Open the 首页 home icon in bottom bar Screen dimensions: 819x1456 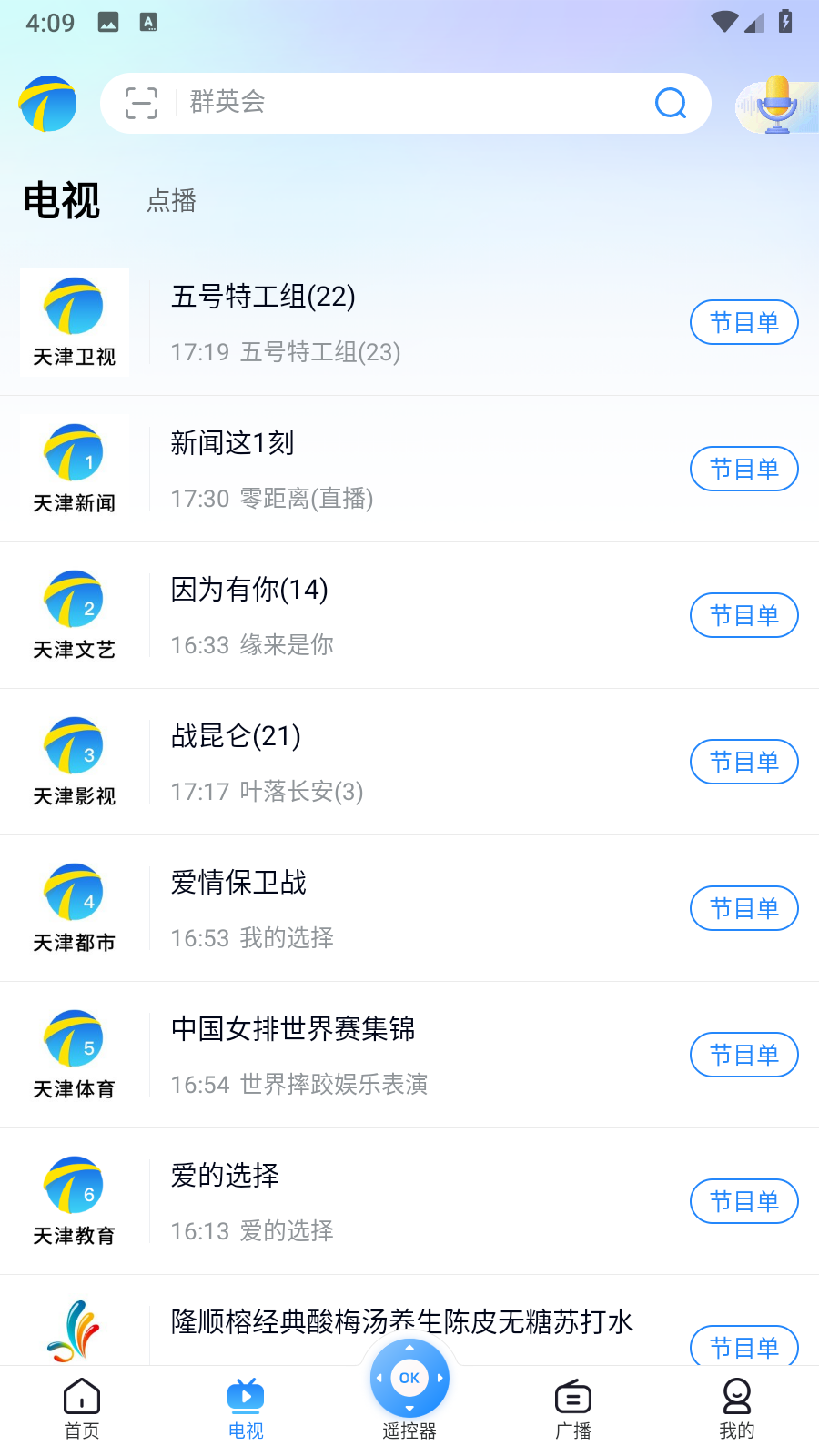click(82, 1406)
